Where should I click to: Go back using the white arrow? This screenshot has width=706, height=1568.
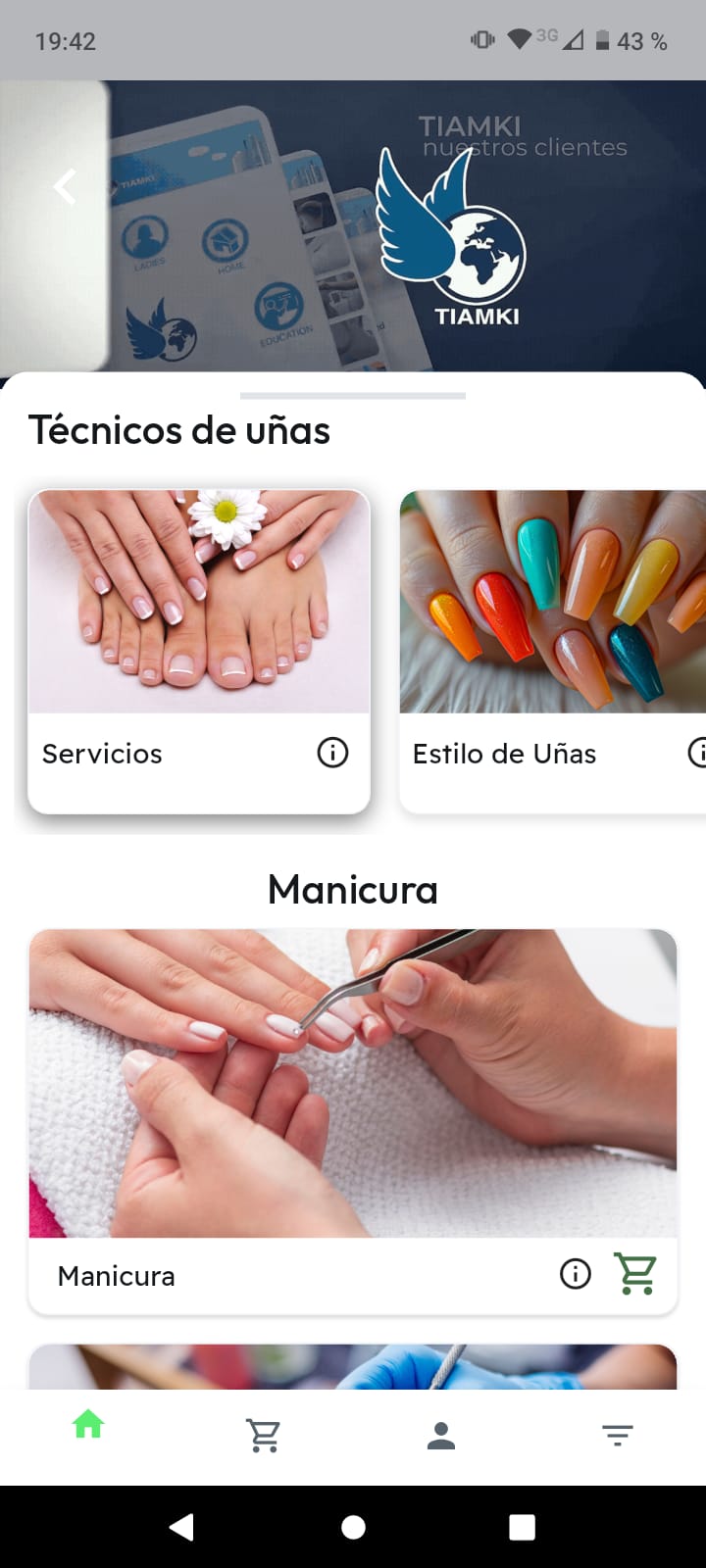click(x=65, y=186)
